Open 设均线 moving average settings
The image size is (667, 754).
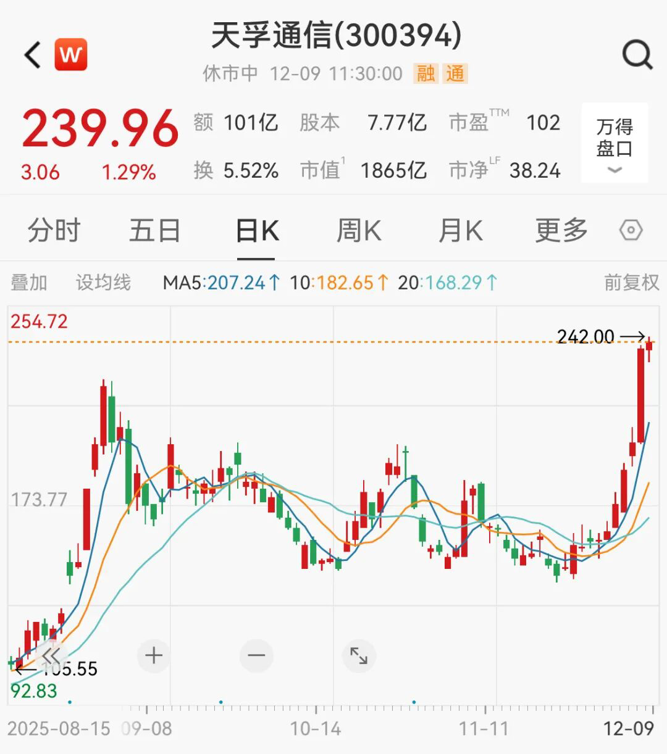tap(103, 283)
